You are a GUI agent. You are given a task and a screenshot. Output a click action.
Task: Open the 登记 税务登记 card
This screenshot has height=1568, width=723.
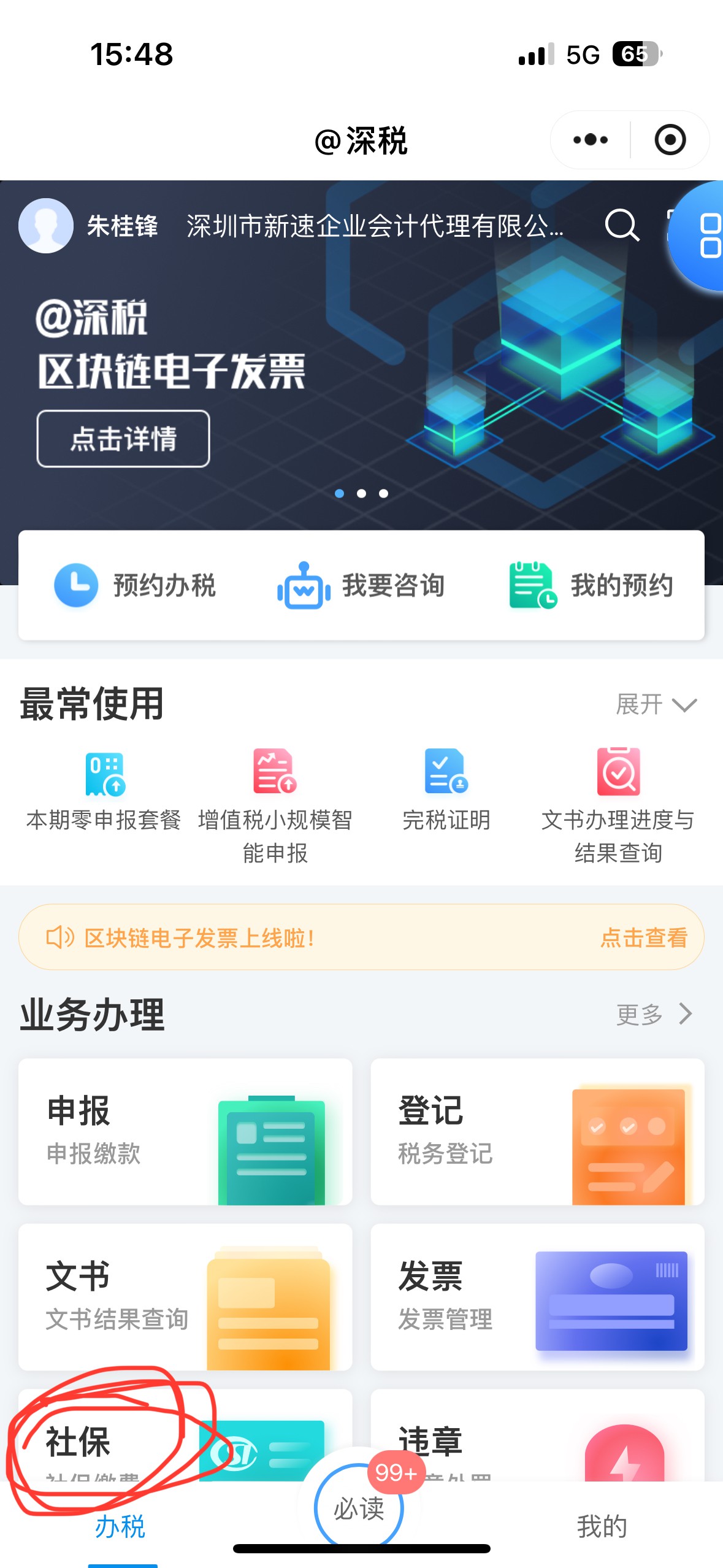(x=537, y=1131)
